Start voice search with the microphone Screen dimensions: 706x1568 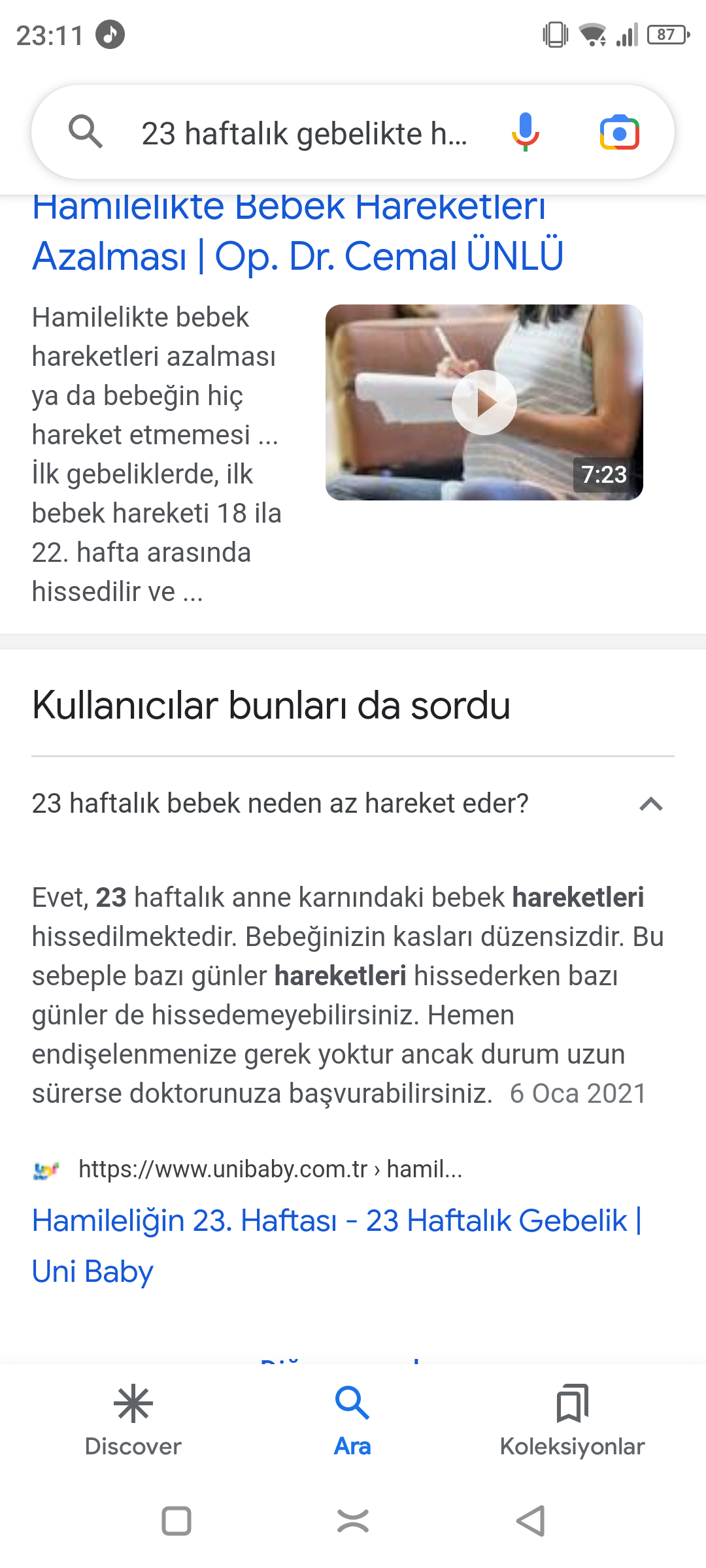tap(525, 132)
